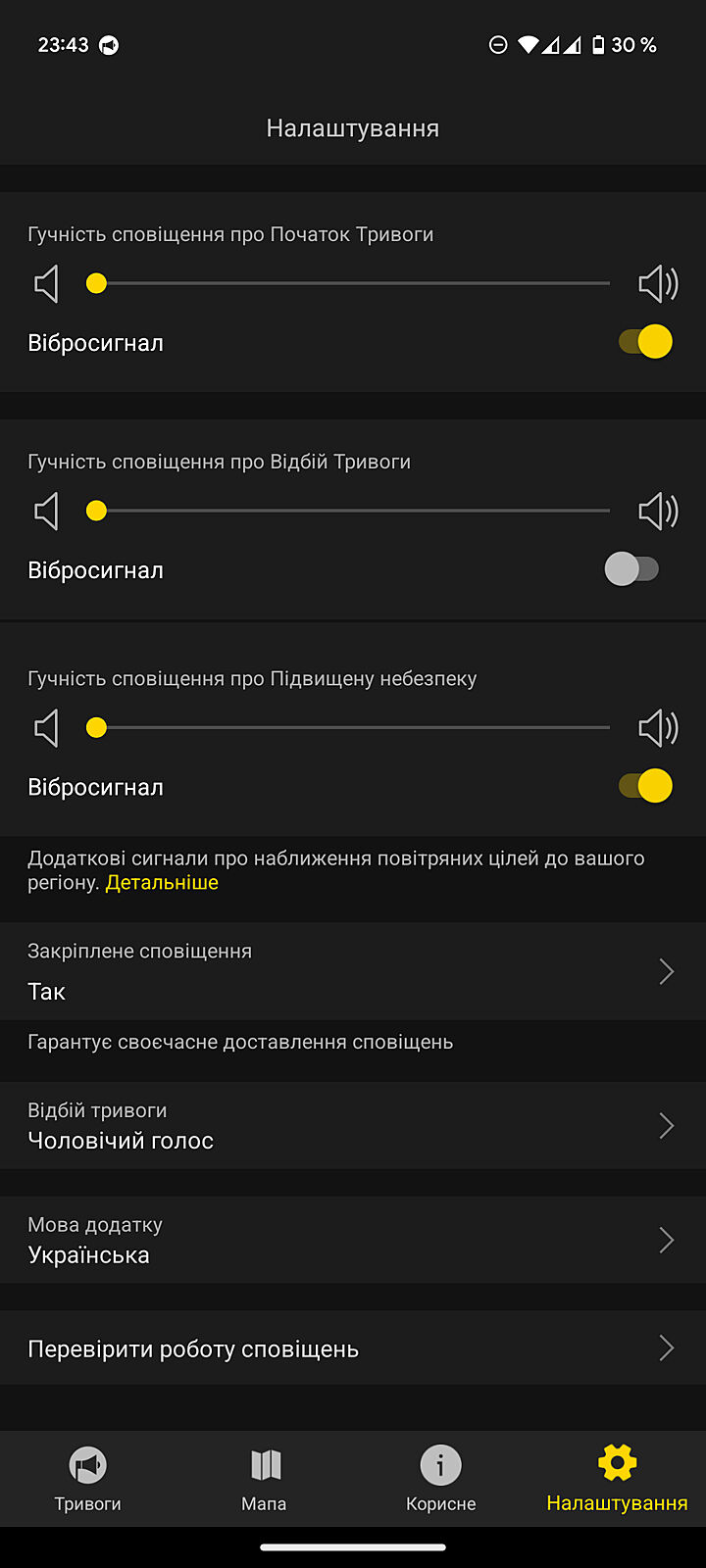Enable Вібросигнал for Відбій Тривоги
Image resolution: width=706 pixels, height=1568 pixels.
631,569
